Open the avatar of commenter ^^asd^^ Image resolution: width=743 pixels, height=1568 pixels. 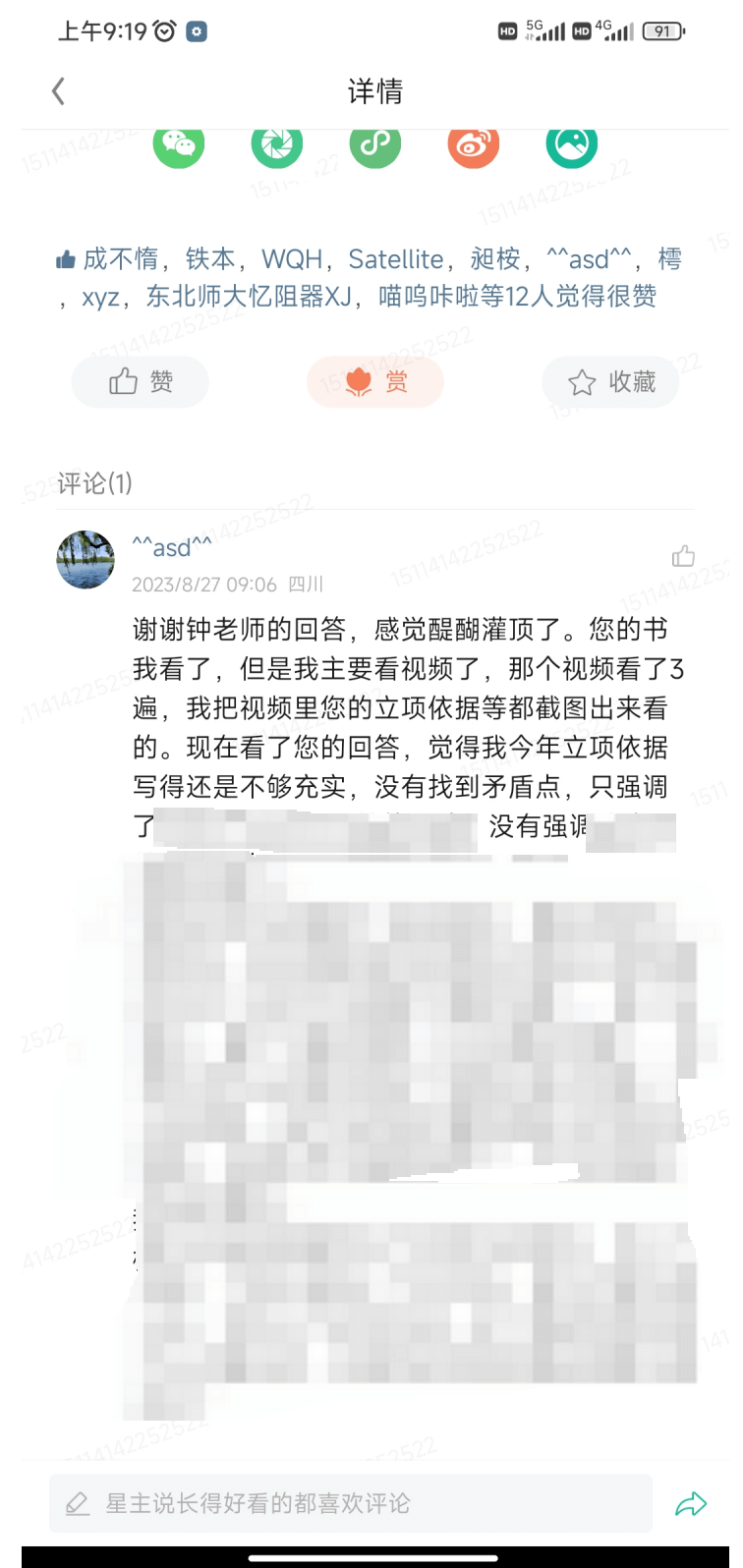(x=86, y=560)
